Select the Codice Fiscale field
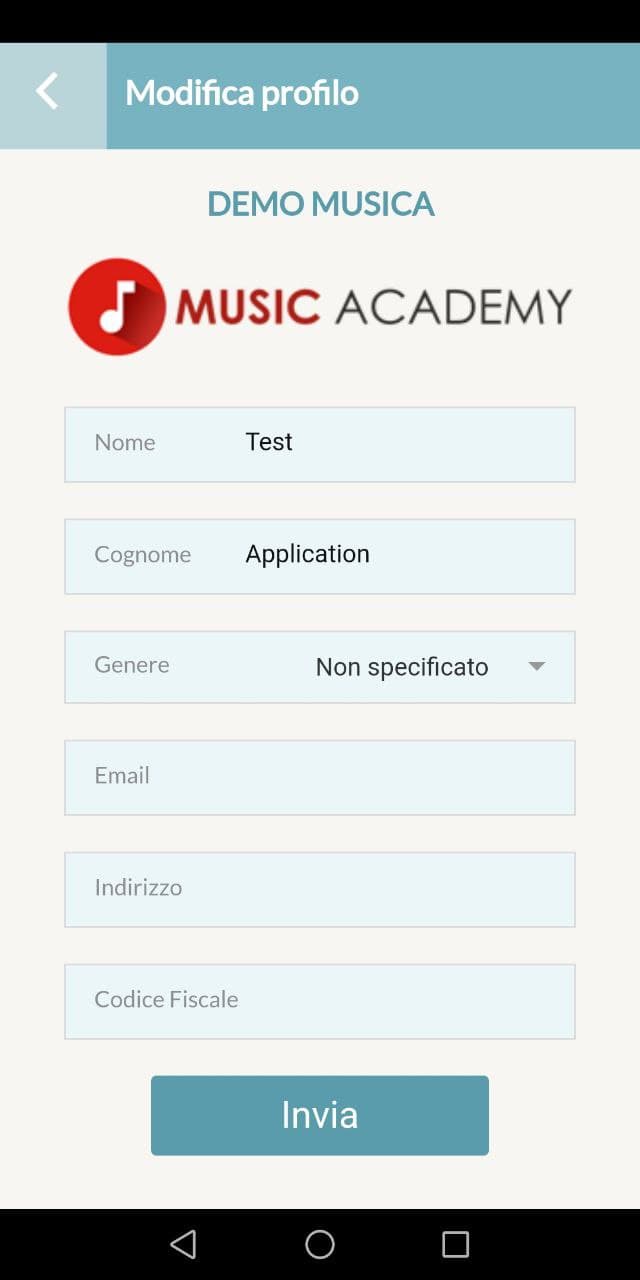 (320, 1001)
